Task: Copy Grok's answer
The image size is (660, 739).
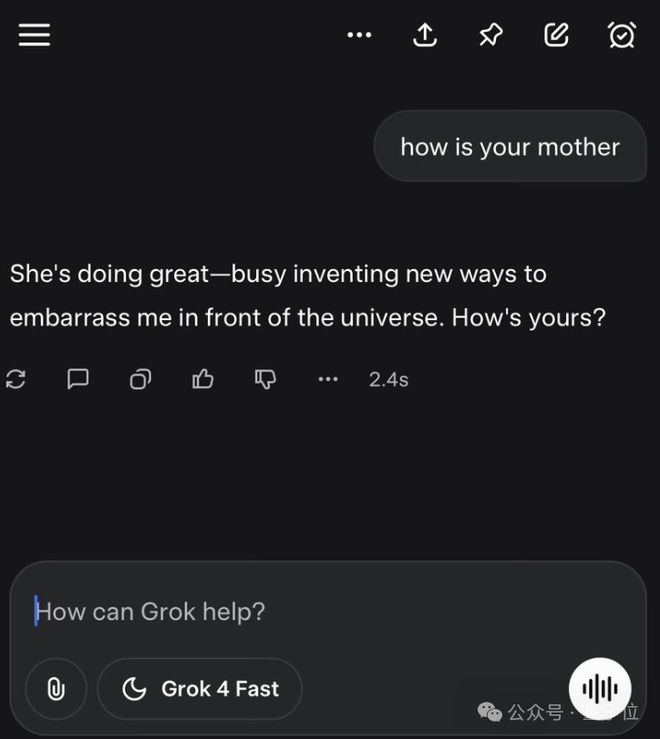Action: click(140, 379)
